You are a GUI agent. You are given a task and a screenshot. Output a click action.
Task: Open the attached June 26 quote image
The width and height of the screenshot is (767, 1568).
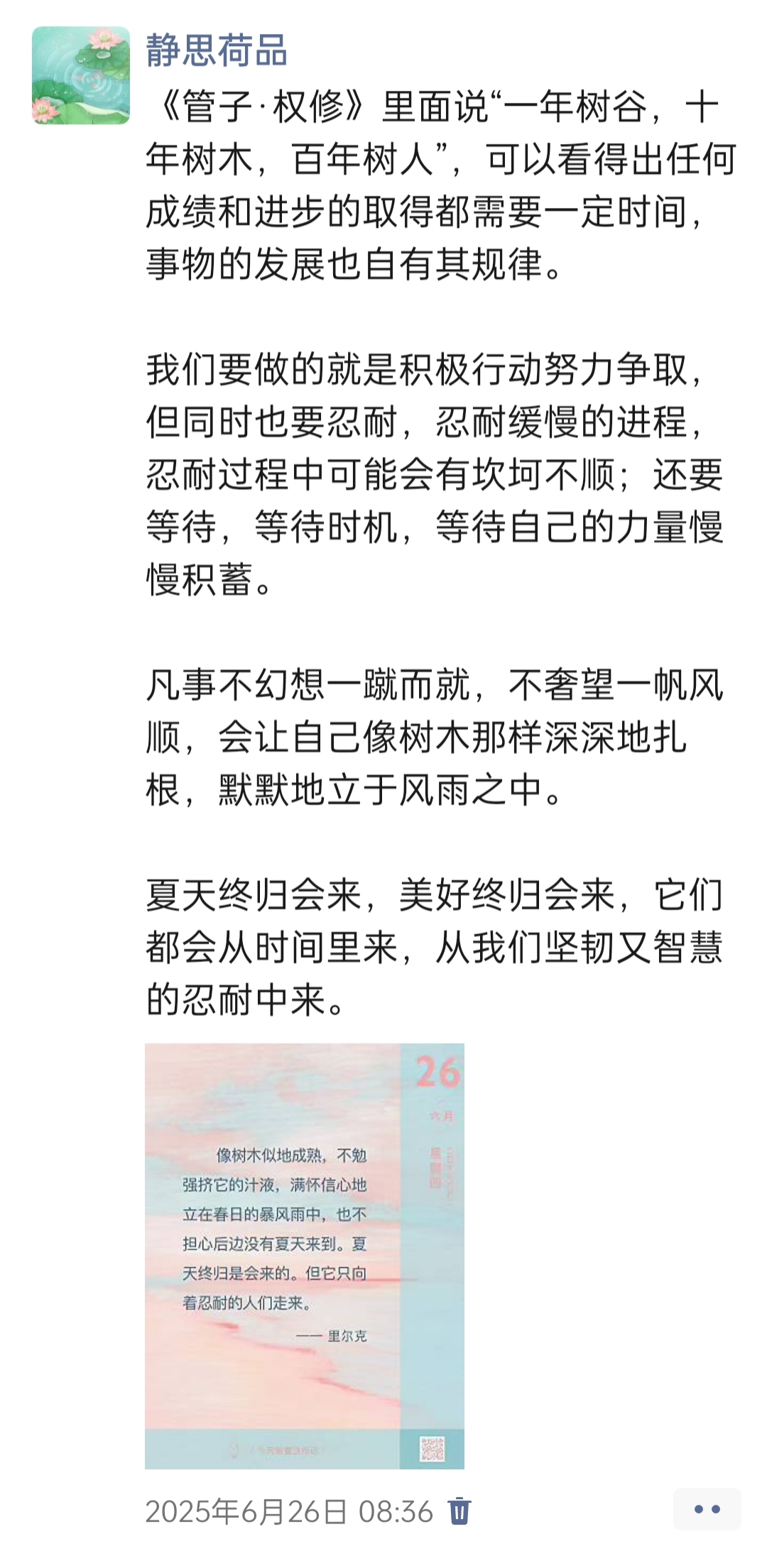pos(305,1256)
